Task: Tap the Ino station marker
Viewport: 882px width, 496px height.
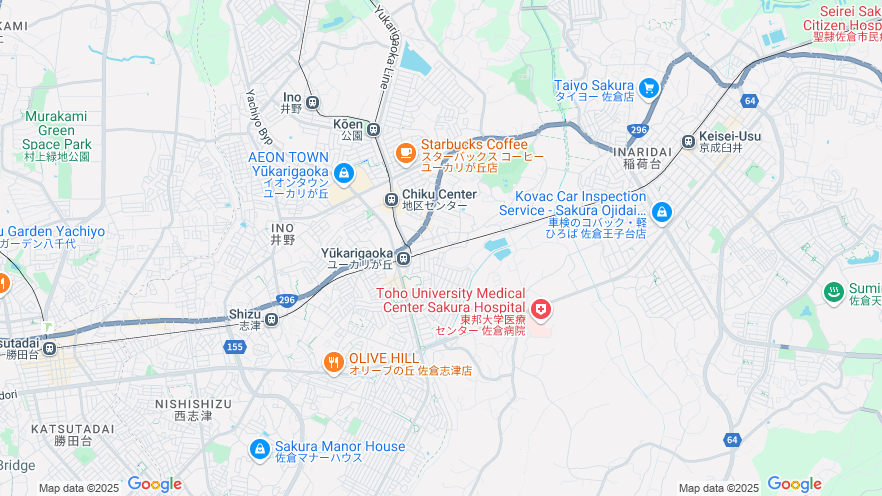Action: coord(313,102)
